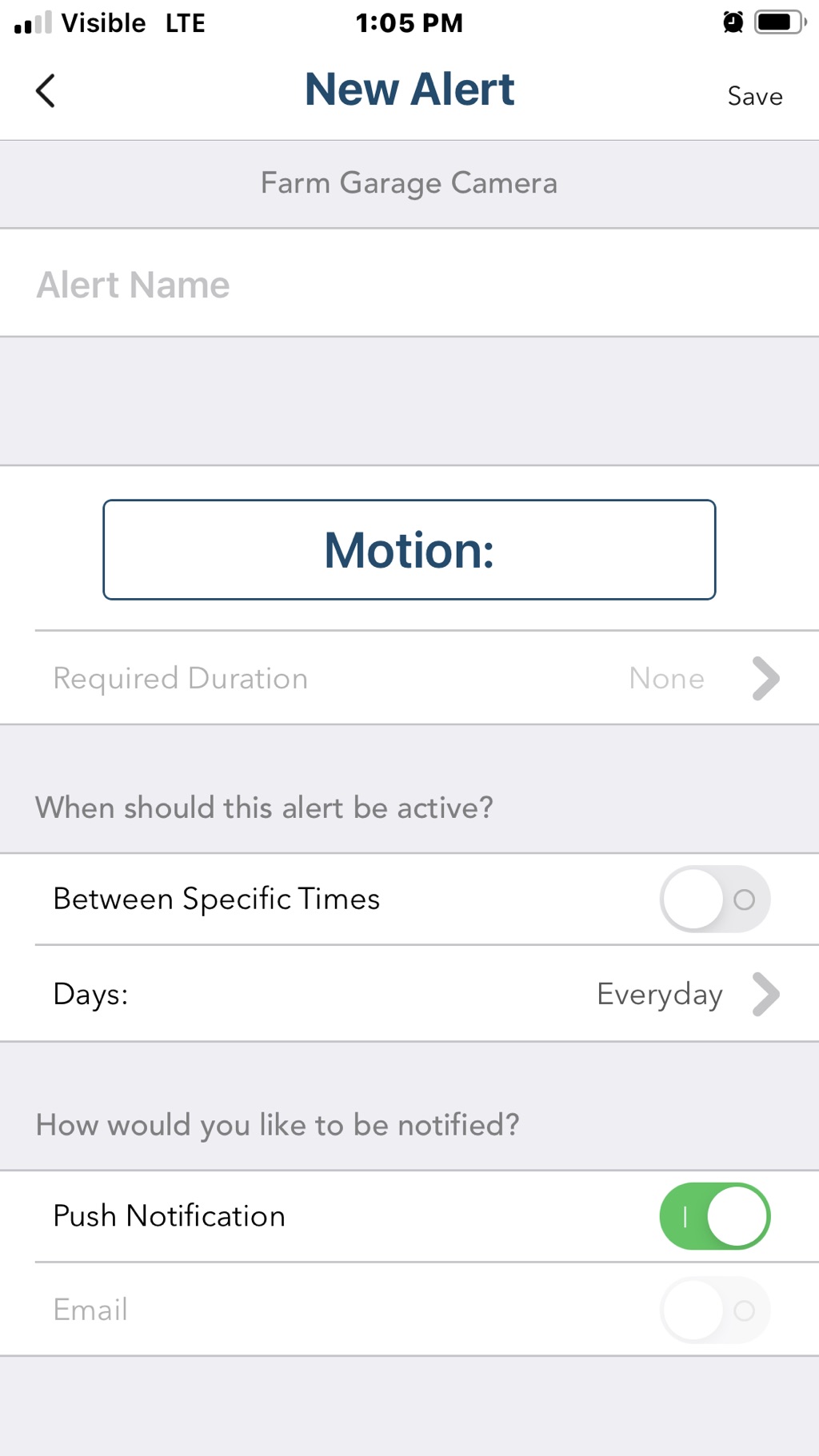
Task: Turn off Push Notification
Action: pyautogui.click(x=714, y=1216)
